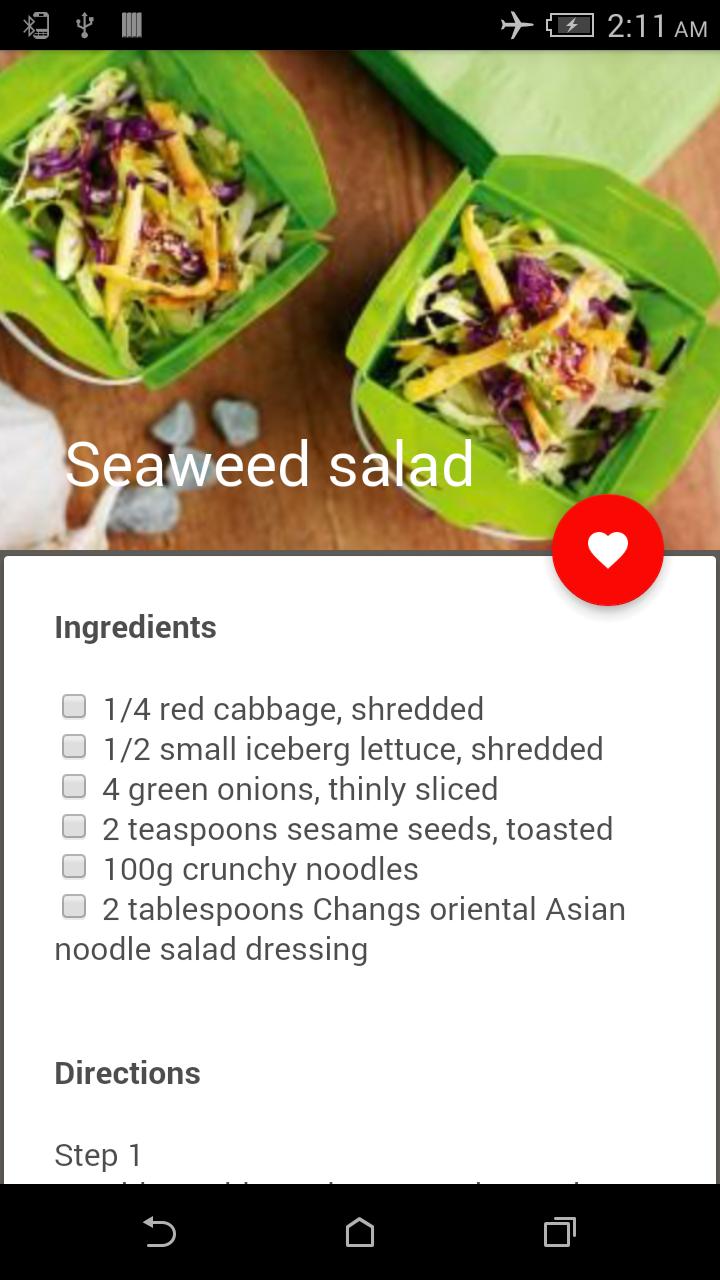The height and width of the screenshot is (1280, 720).
Task: Tap the salad photo at the top
Action: (x=360, y=250)
